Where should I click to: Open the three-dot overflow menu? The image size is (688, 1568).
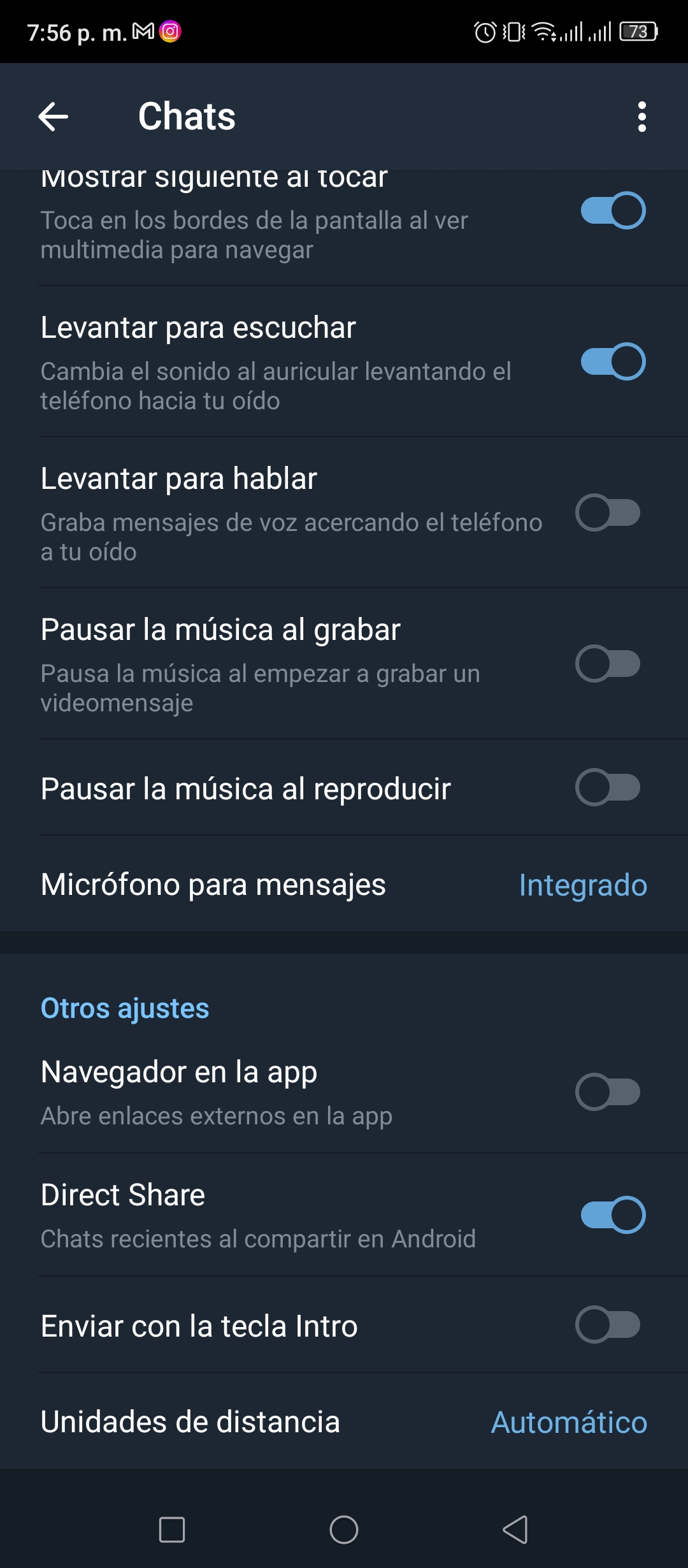(641, 117)
